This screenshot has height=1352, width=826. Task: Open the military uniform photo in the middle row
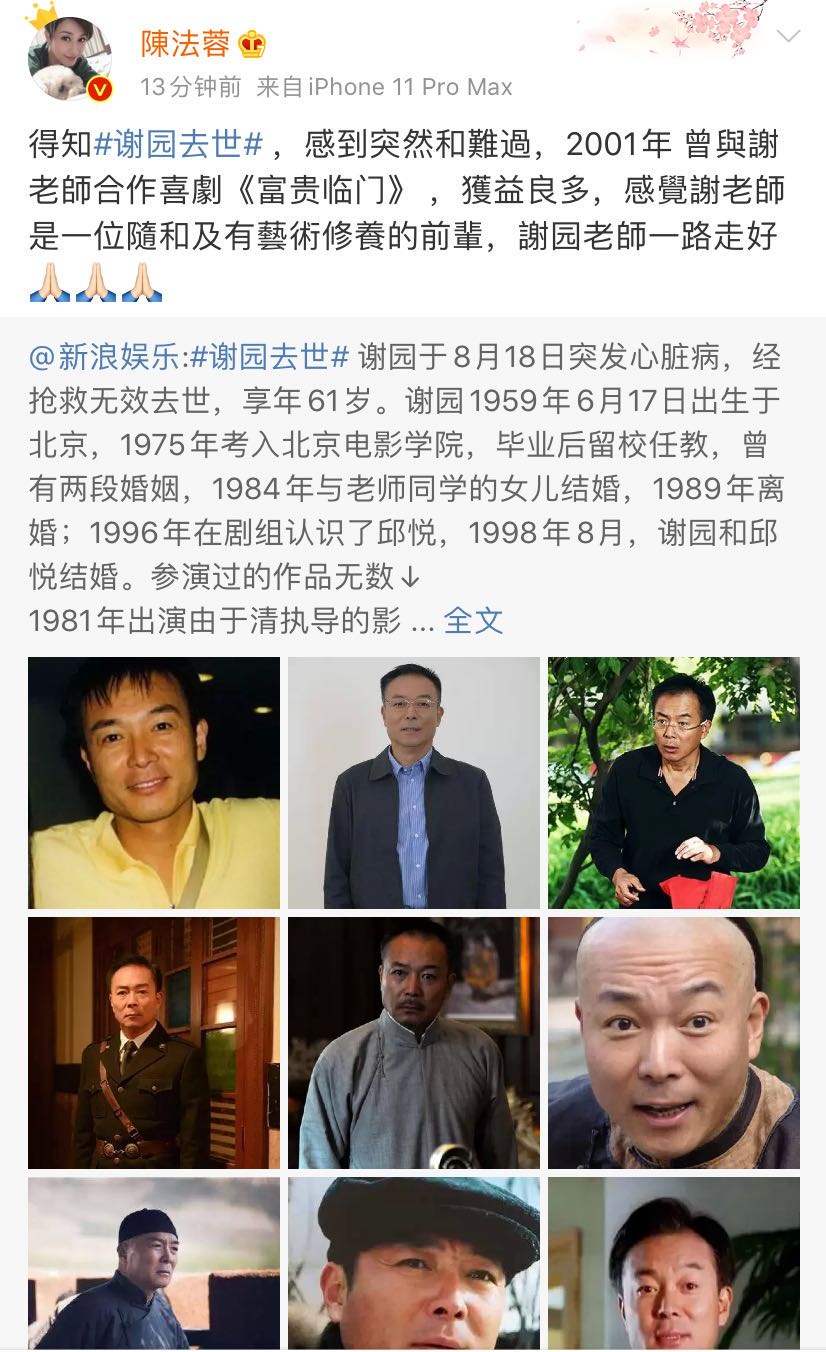point(152,1044)
